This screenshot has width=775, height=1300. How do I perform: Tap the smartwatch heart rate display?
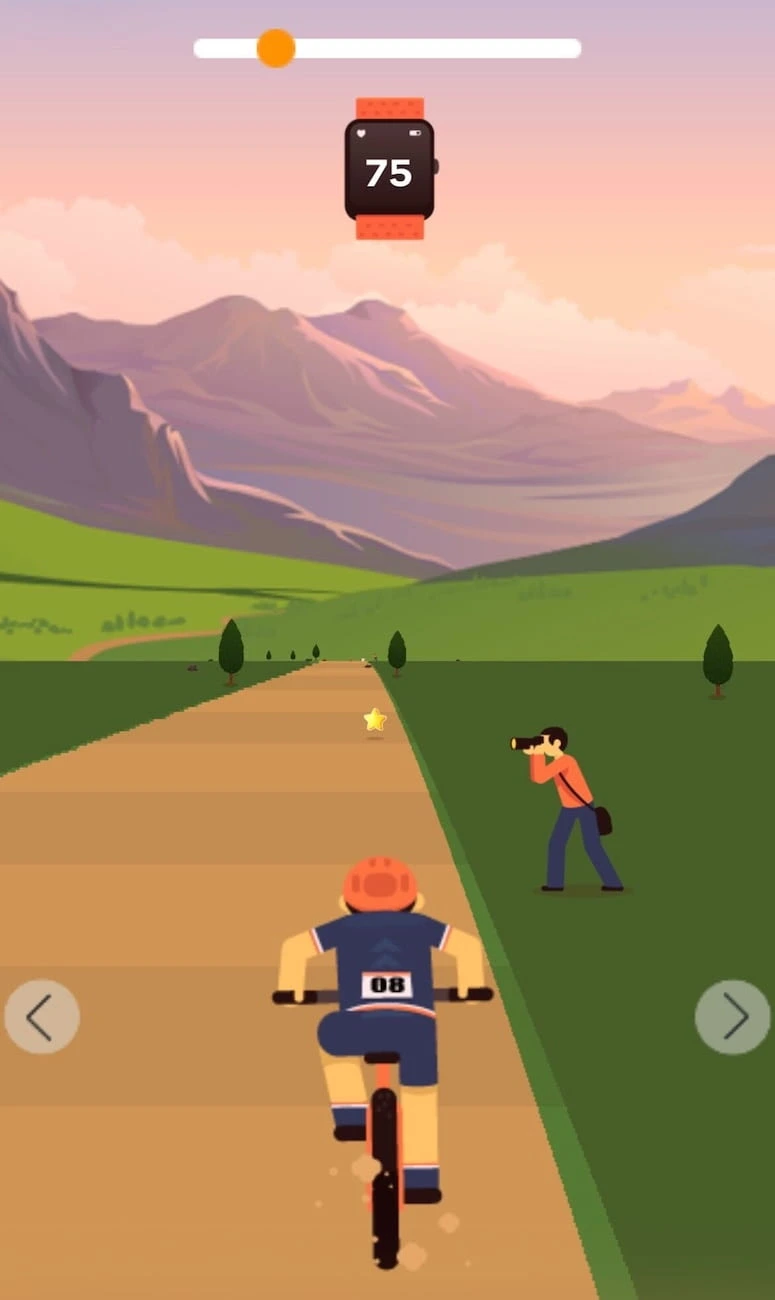click(388, 170)
